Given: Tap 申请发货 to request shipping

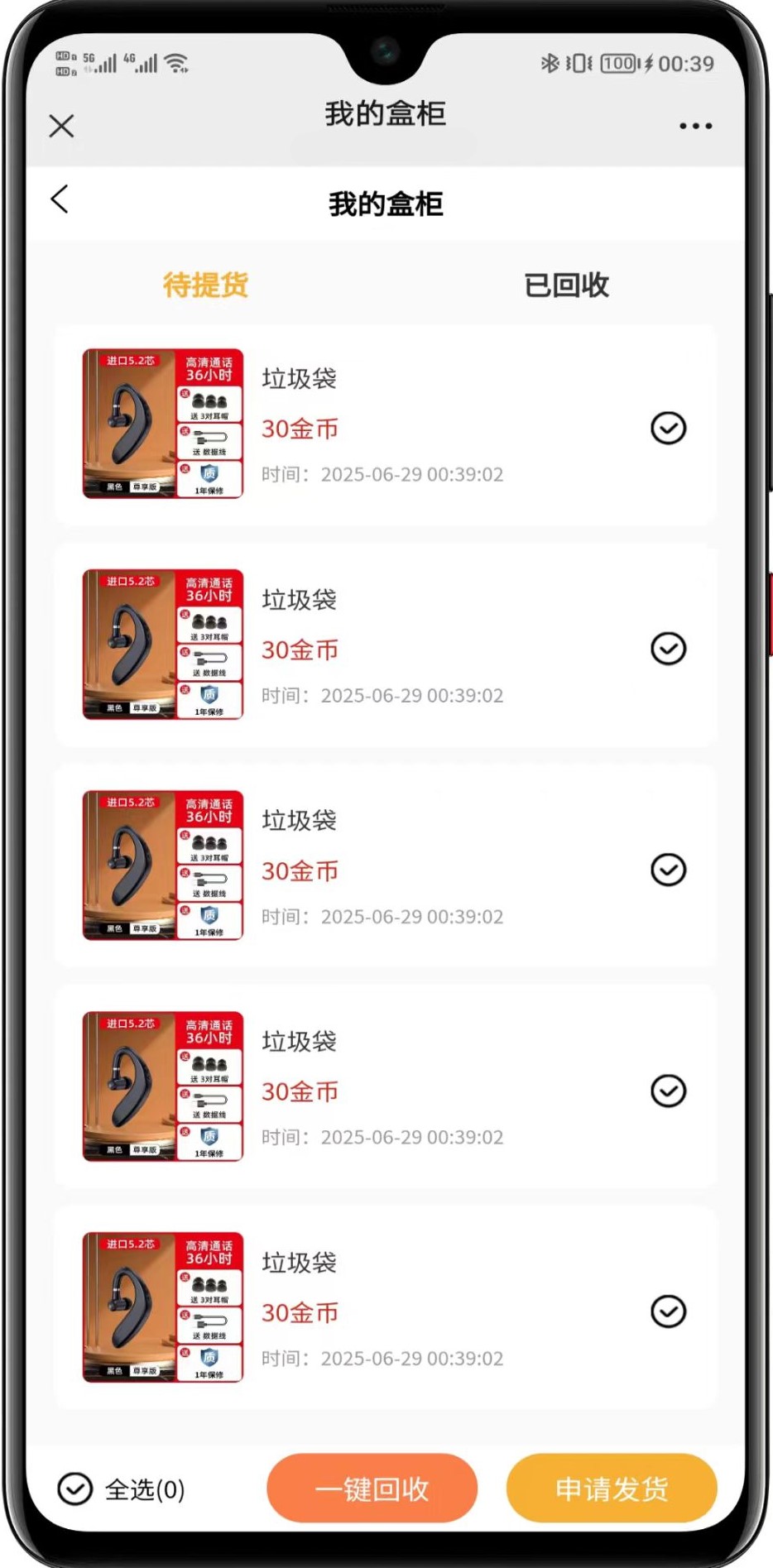Looking at the screenshot, I should (611, 1489).
